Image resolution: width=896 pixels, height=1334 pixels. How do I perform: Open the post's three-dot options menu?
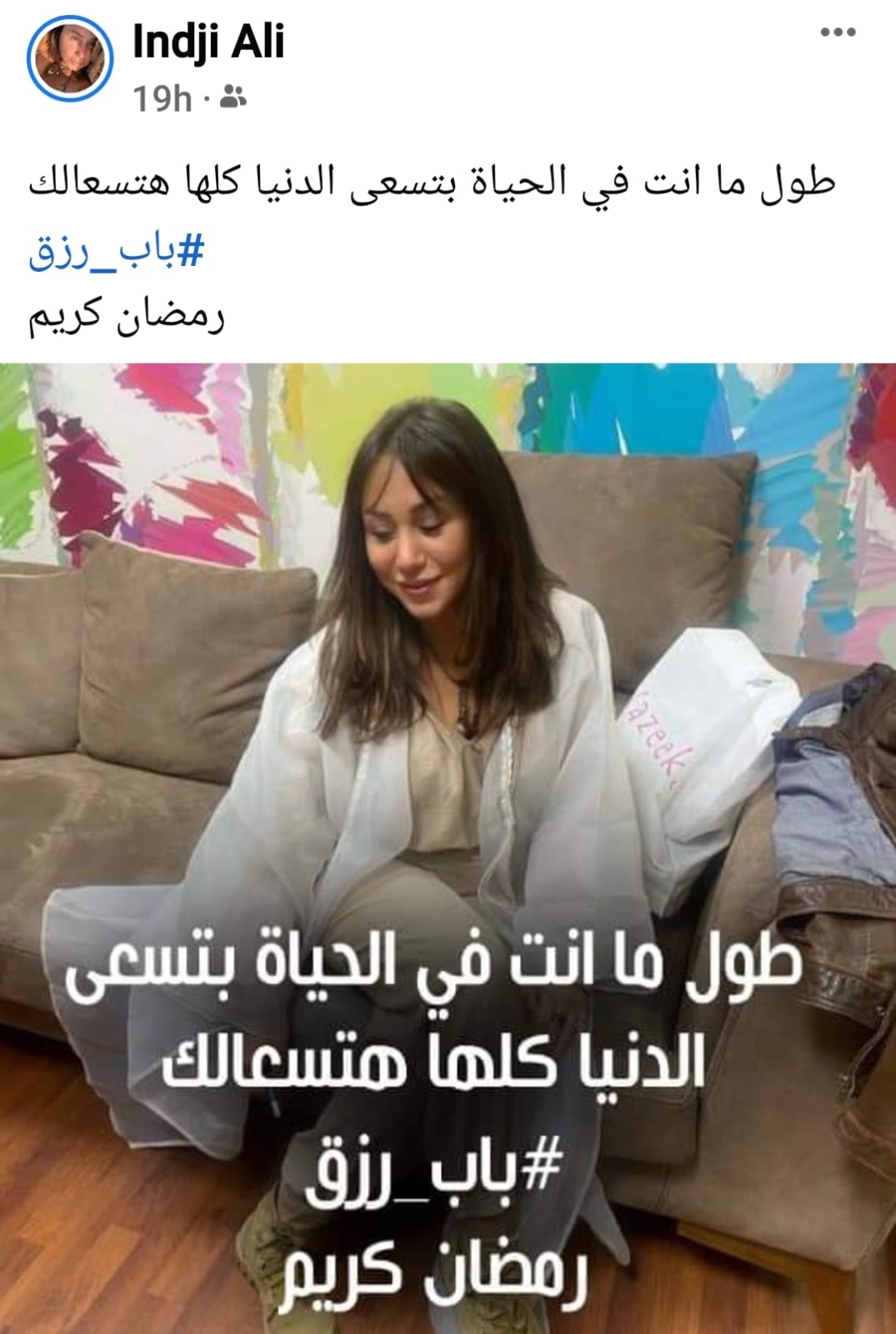click(x=837, y=33)
